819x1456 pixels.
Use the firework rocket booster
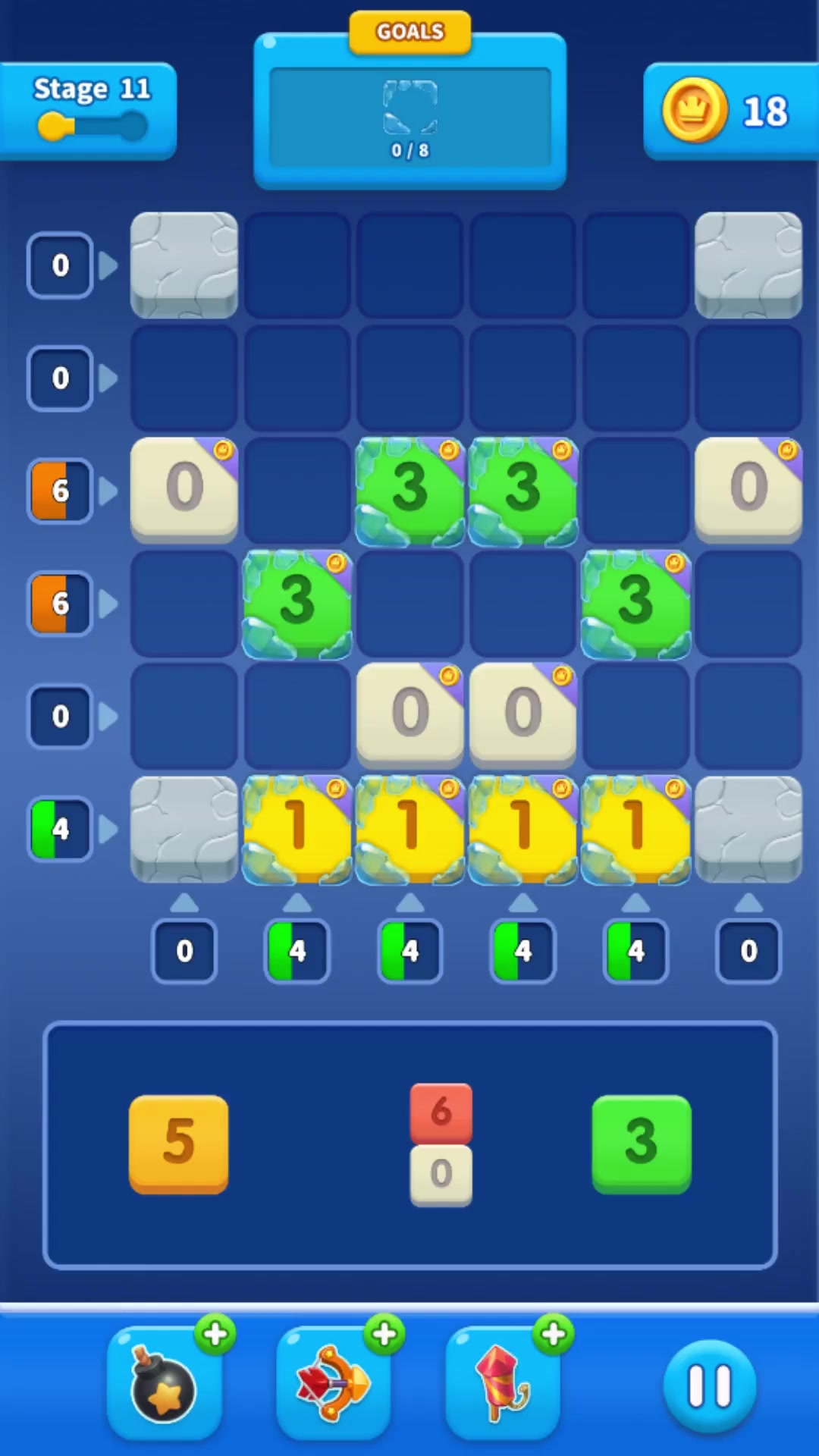502,1384
